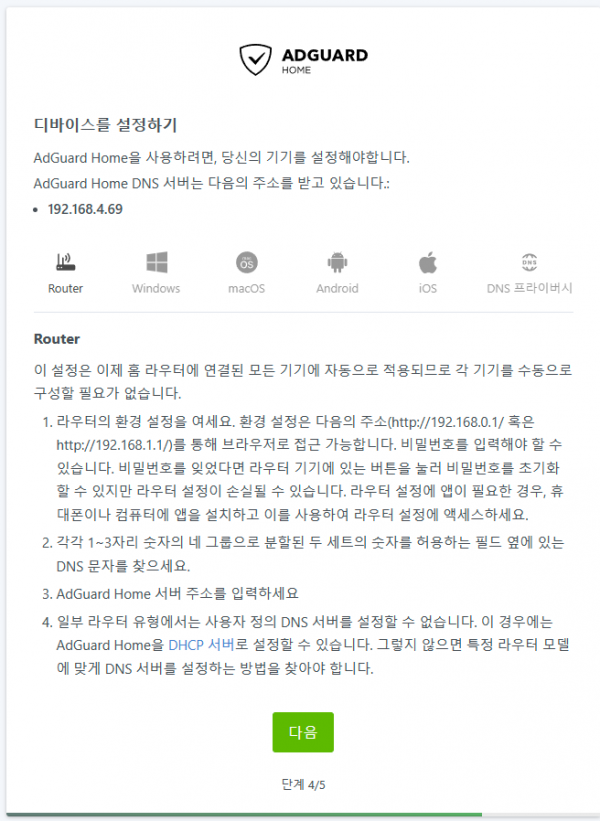
Task: Select the macOS setup tab
Action: coord(246,273)
